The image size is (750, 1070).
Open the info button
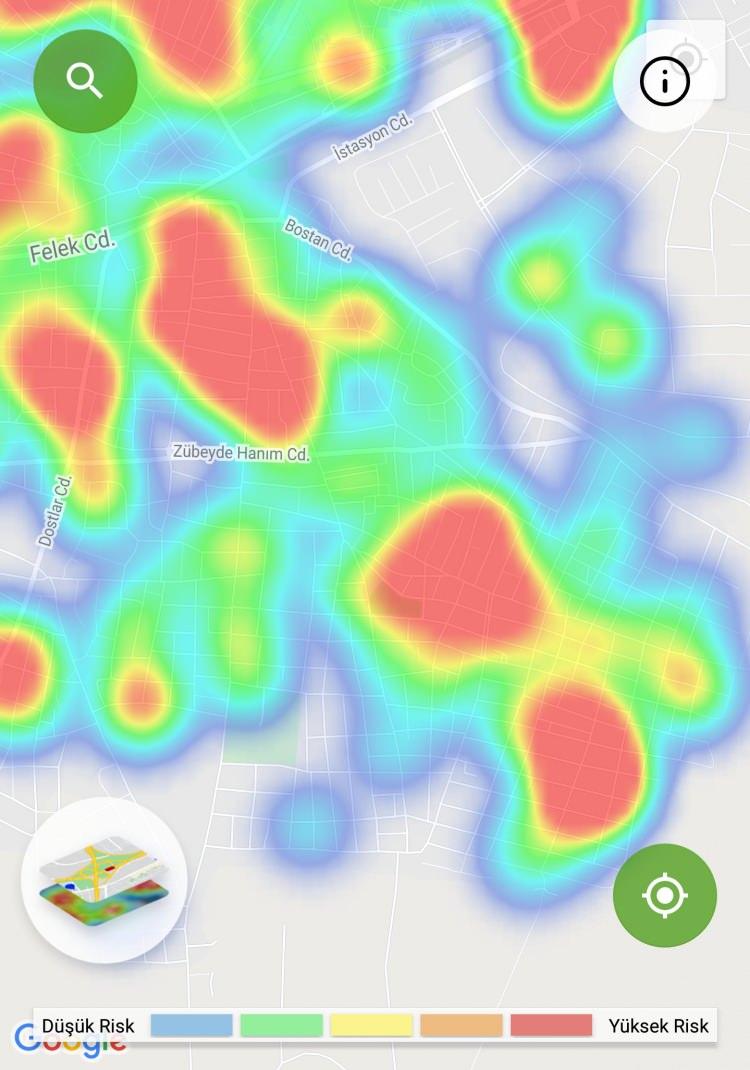665,82
